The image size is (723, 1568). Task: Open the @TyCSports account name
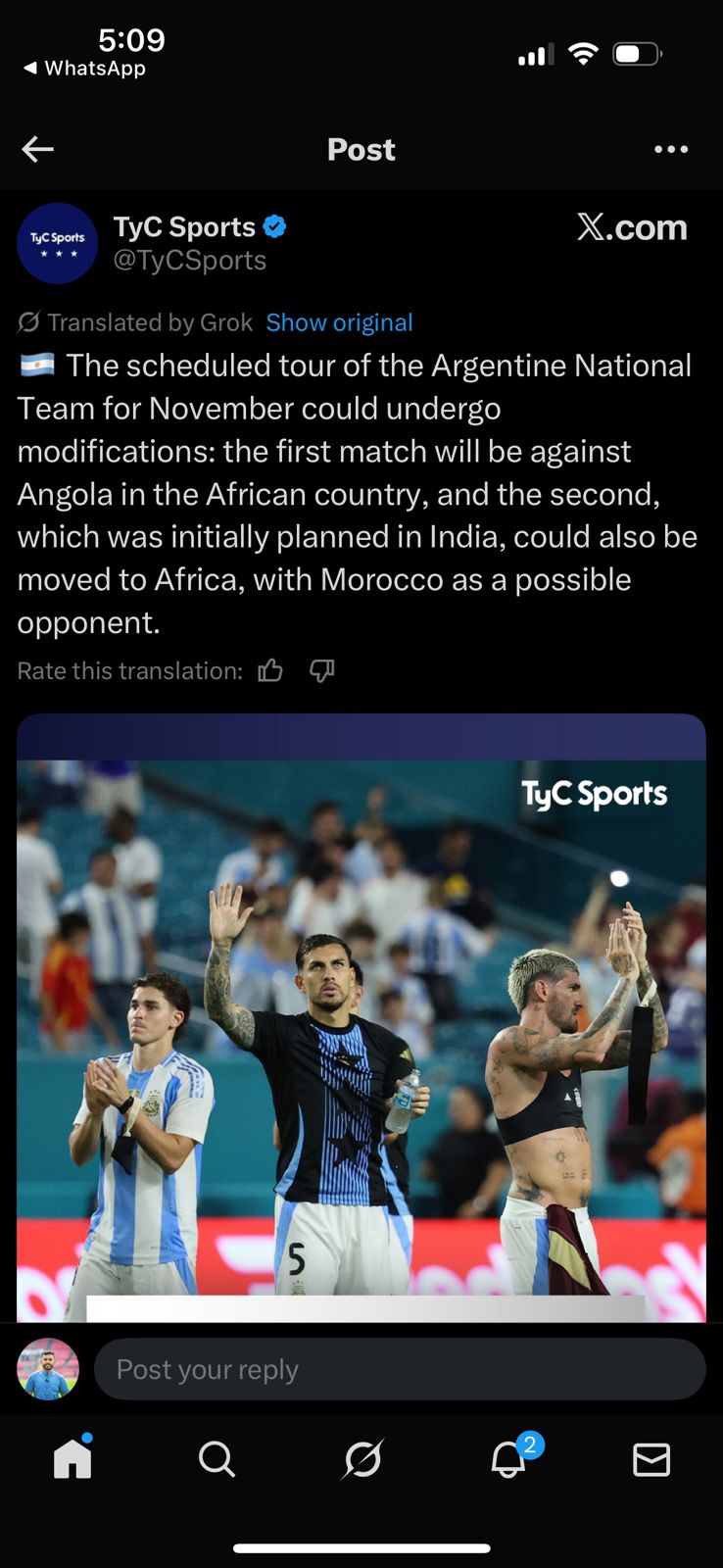coord(190,261)
